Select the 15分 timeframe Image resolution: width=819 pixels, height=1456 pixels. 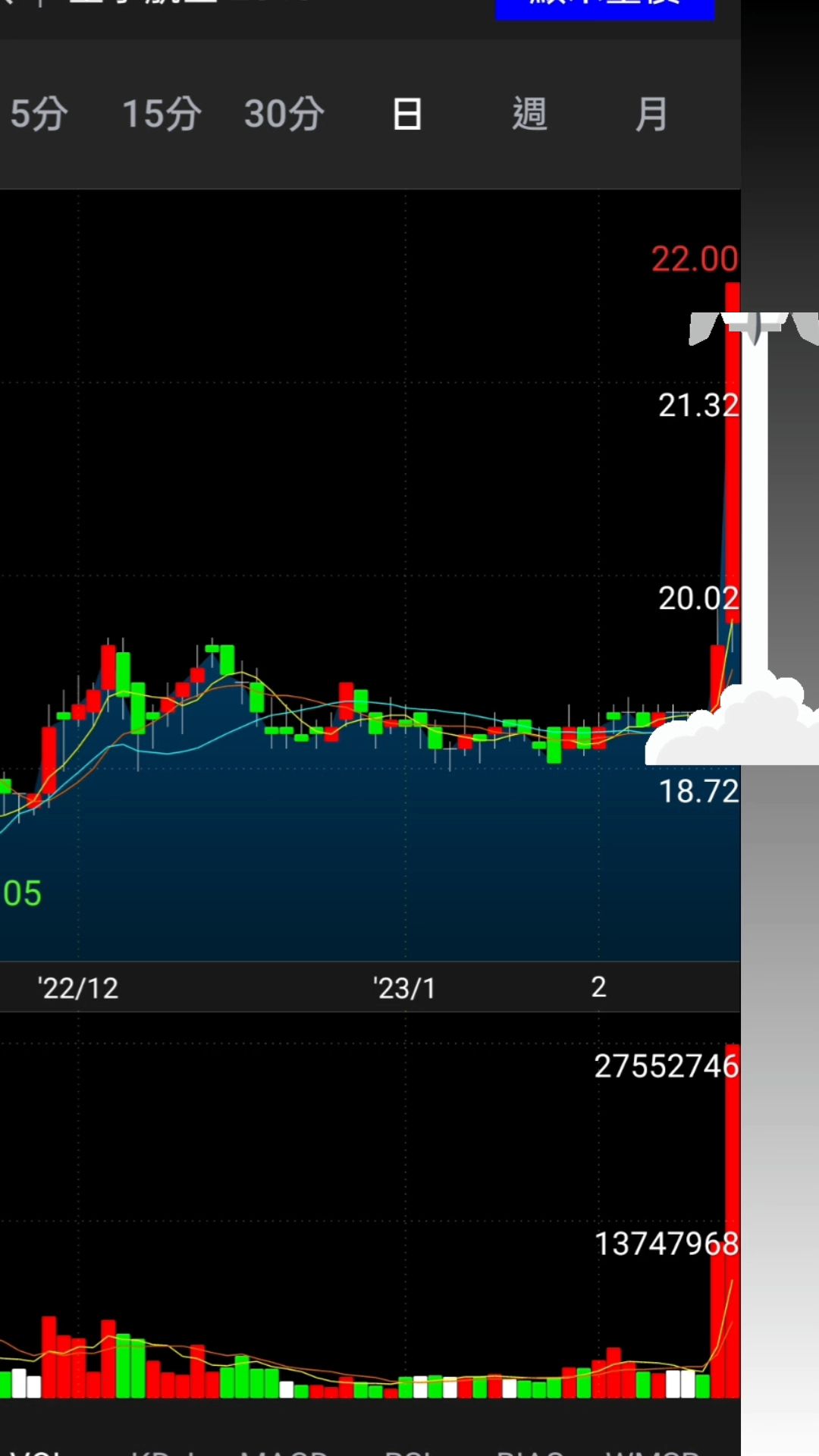point(162,115)
